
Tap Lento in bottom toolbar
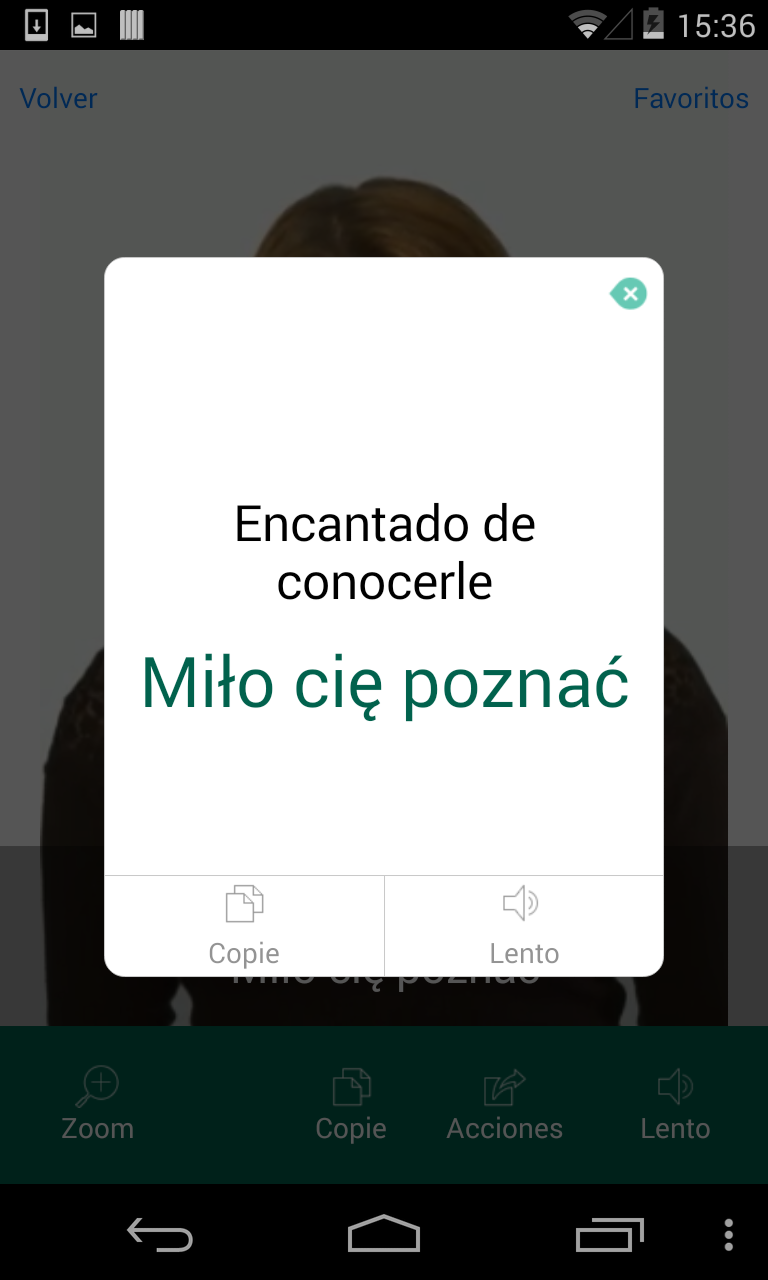[675, 1105]
